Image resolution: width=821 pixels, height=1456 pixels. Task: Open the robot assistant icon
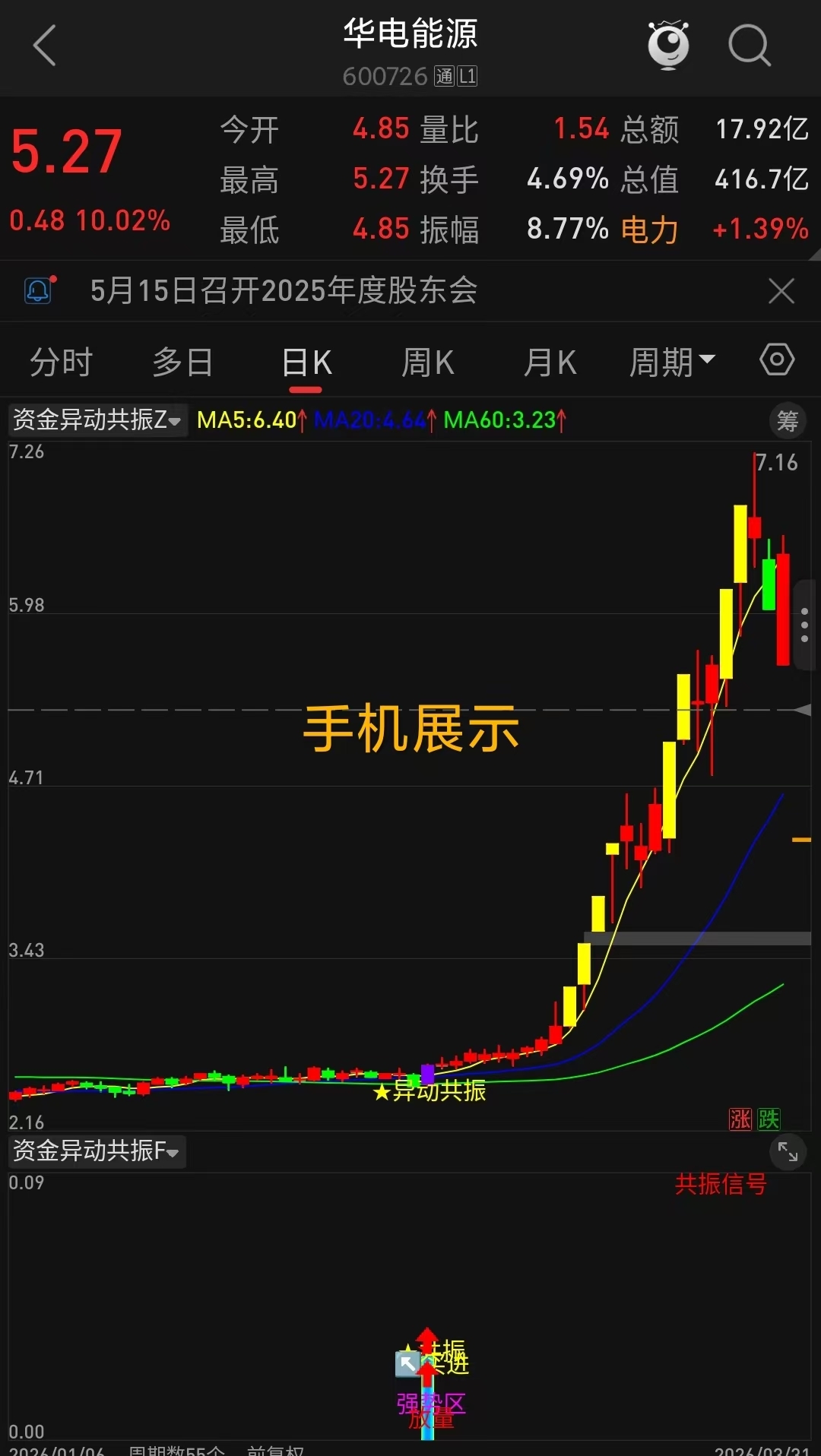668,46
